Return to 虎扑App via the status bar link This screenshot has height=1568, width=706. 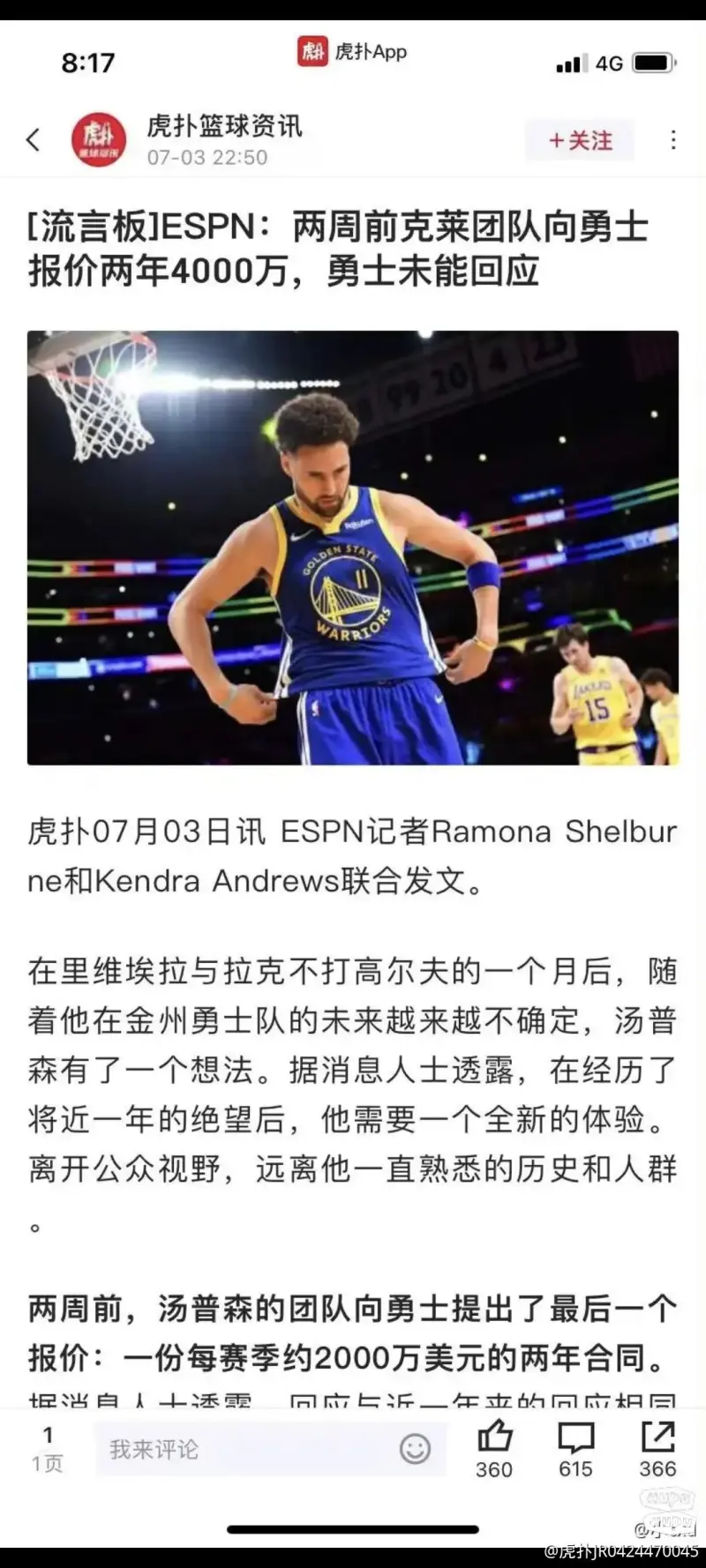click(x=353, y=52)
